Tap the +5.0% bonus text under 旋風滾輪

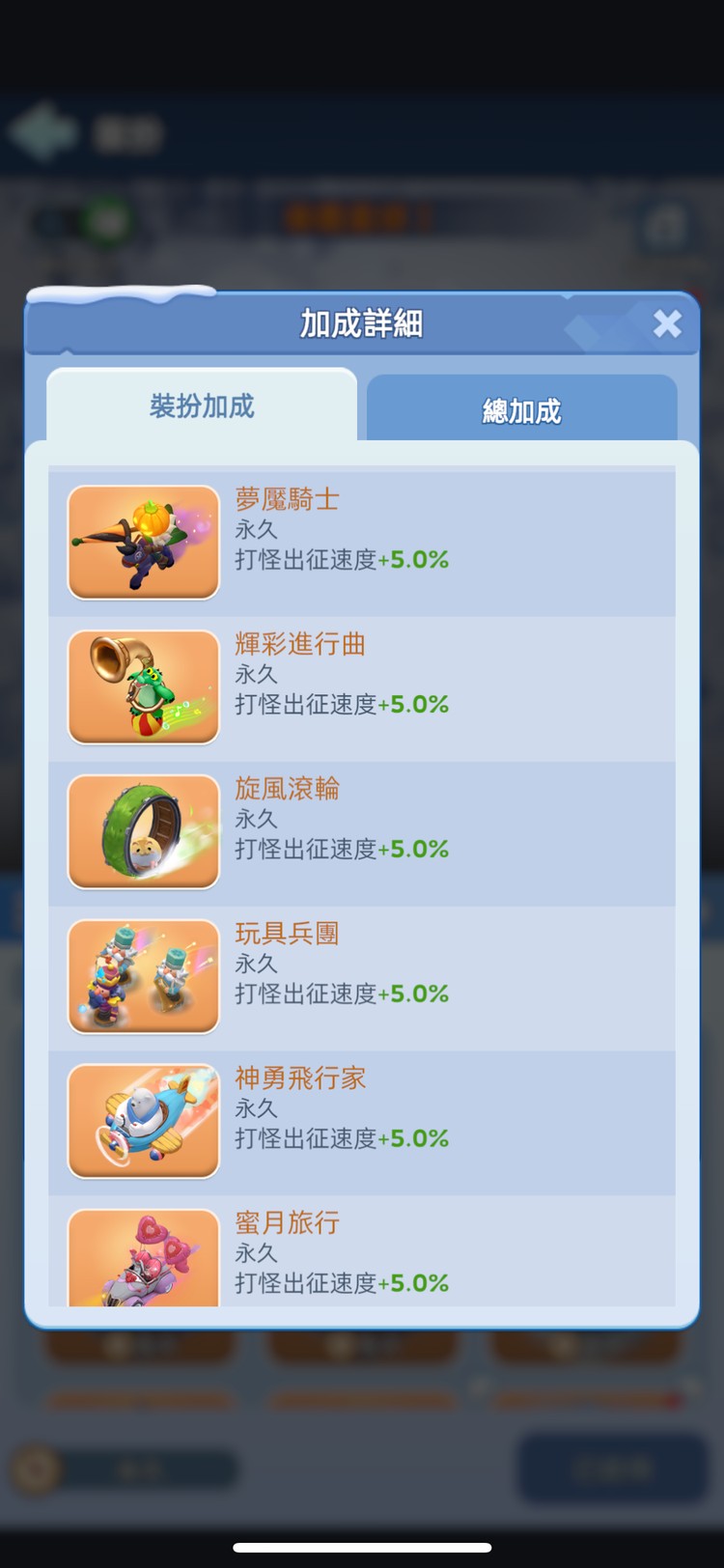(417, 850)
